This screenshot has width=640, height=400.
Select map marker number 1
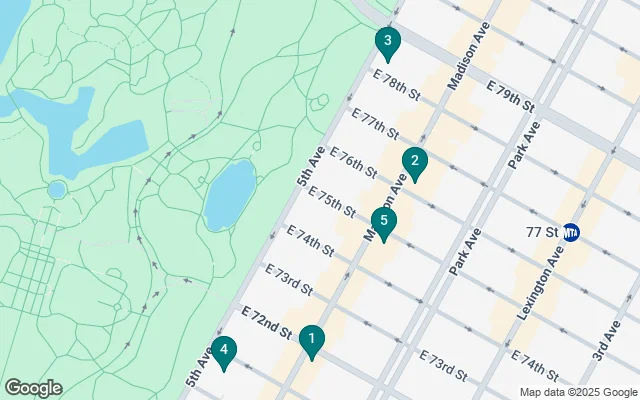[x=312, y=342]
